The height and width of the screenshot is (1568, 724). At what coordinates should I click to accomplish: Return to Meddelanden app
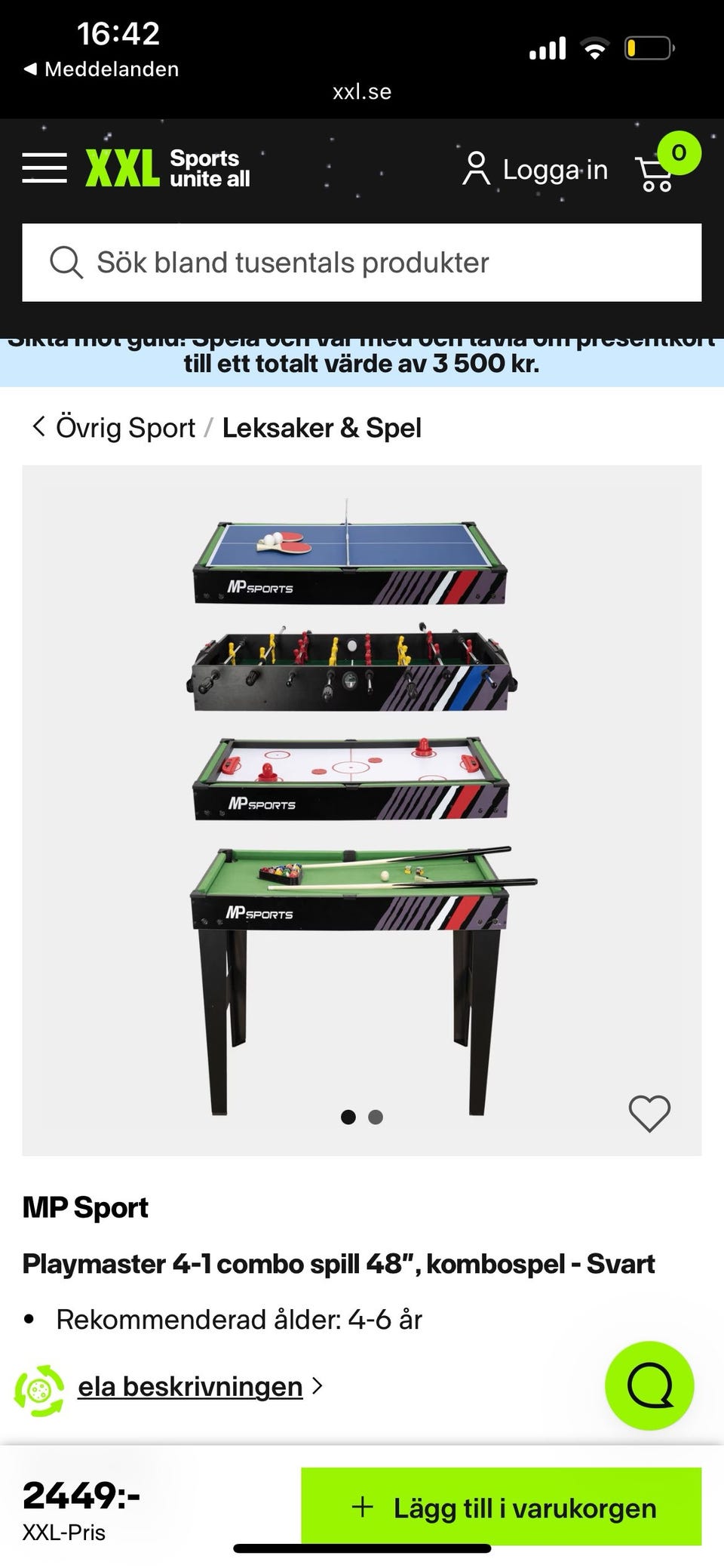(103, 69)
